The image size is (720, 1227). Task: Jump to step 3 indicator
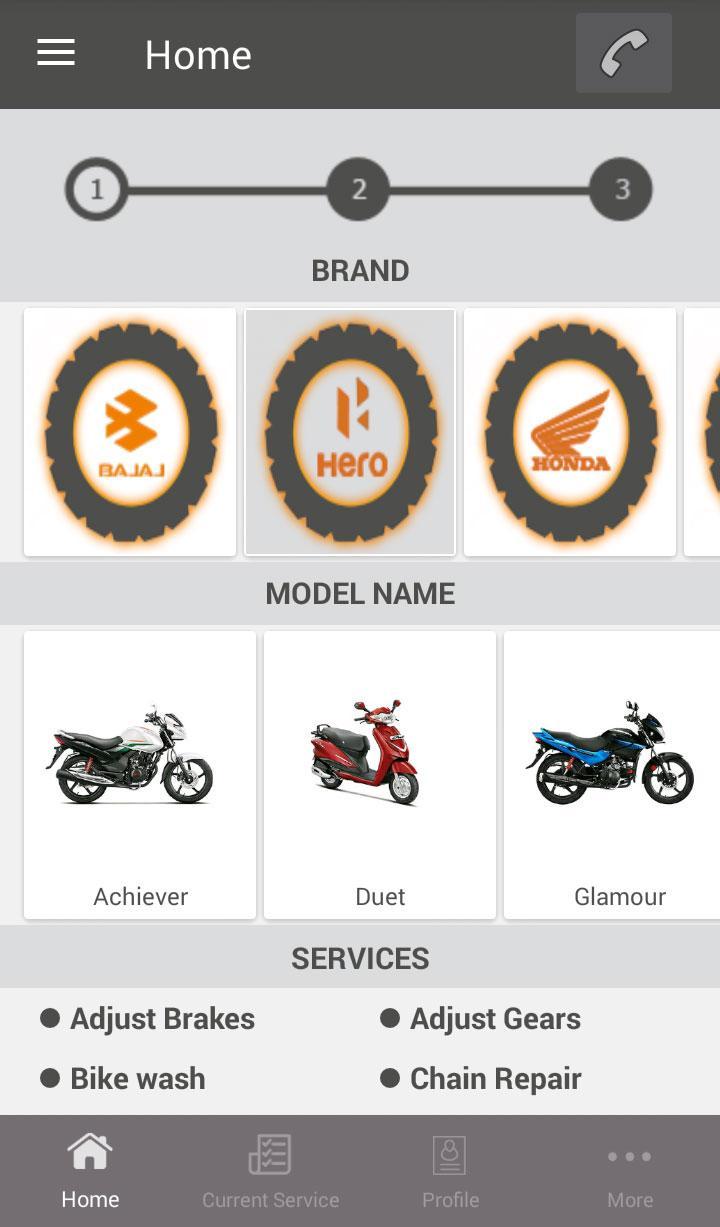click(621, 189)
